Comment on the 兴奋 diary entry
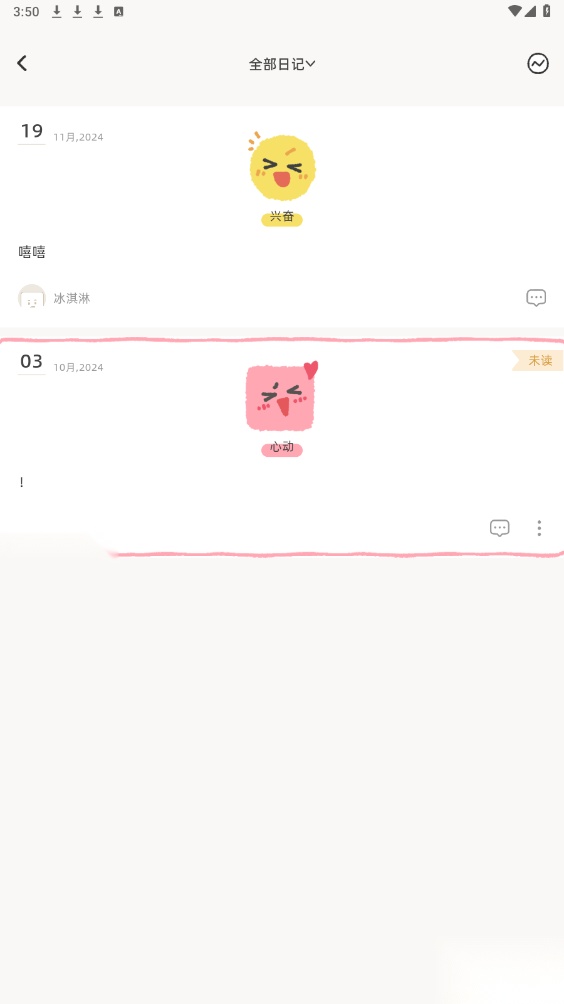This screenshot has height=1004, width=564. 536,298
